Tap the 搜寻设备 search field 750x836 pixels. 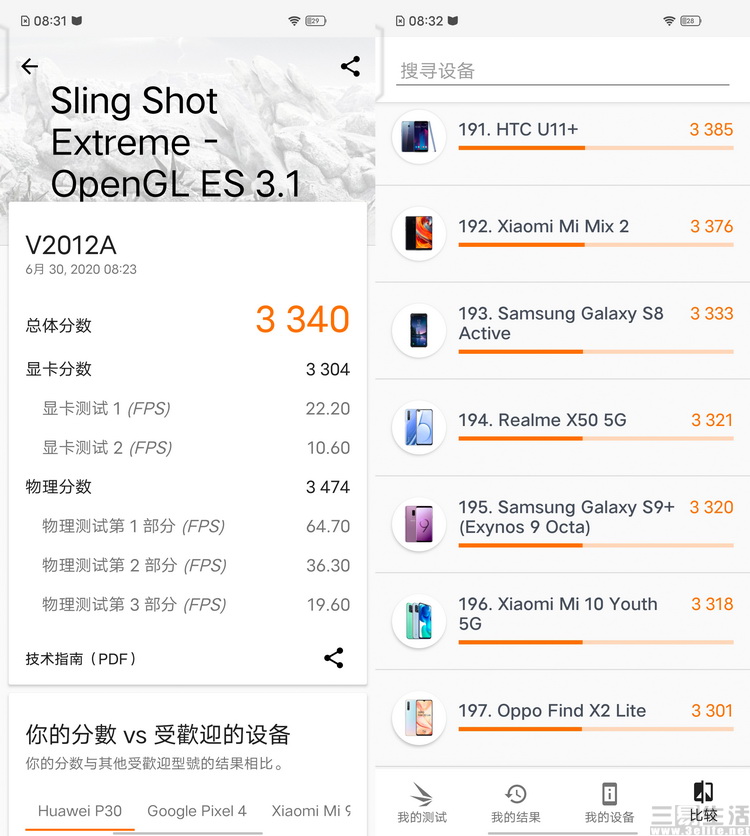point(560,71)
